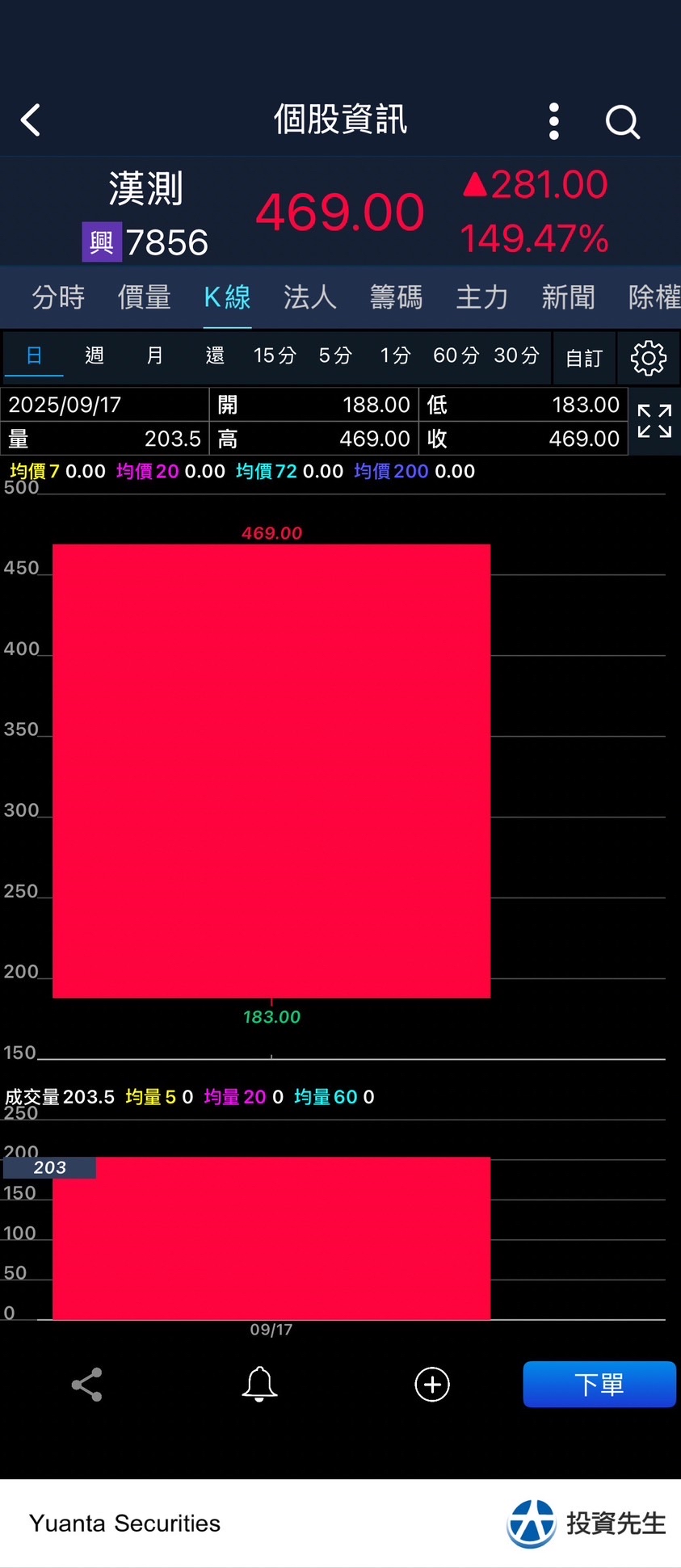Go back using the top-left arrow

point(31,121)
